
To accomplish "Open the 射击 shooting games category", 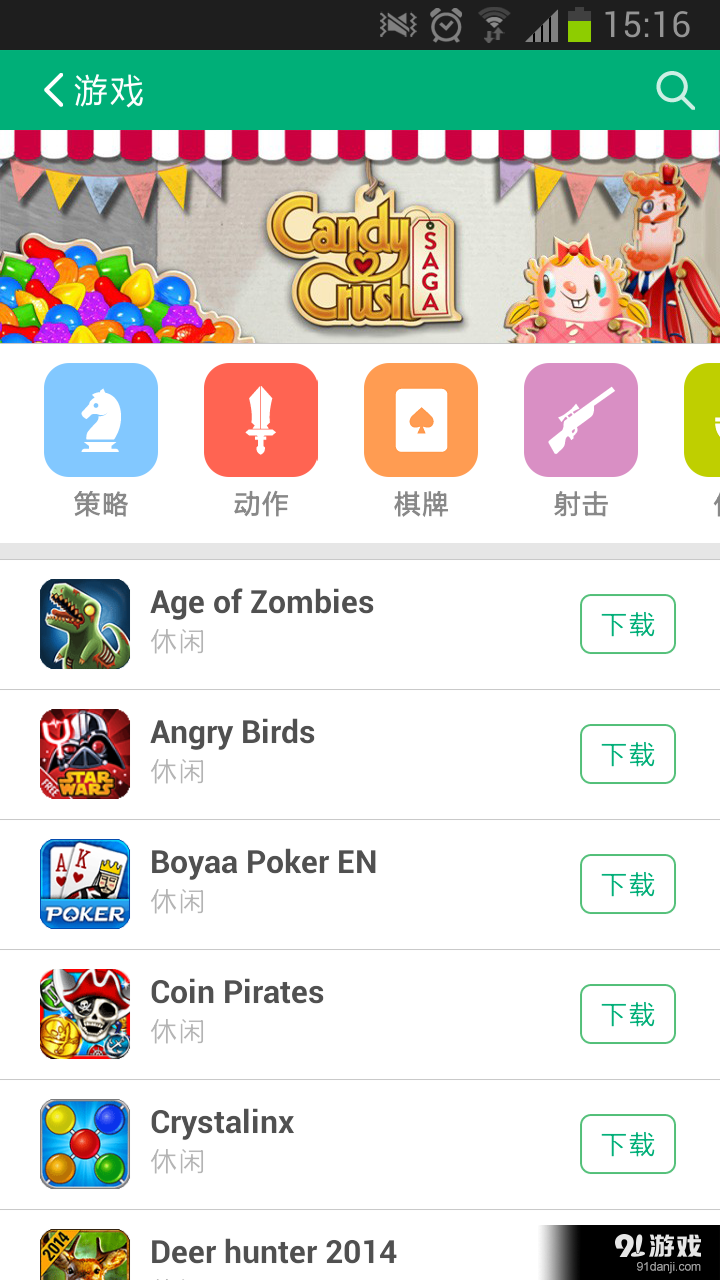I will tap(581, 420).
